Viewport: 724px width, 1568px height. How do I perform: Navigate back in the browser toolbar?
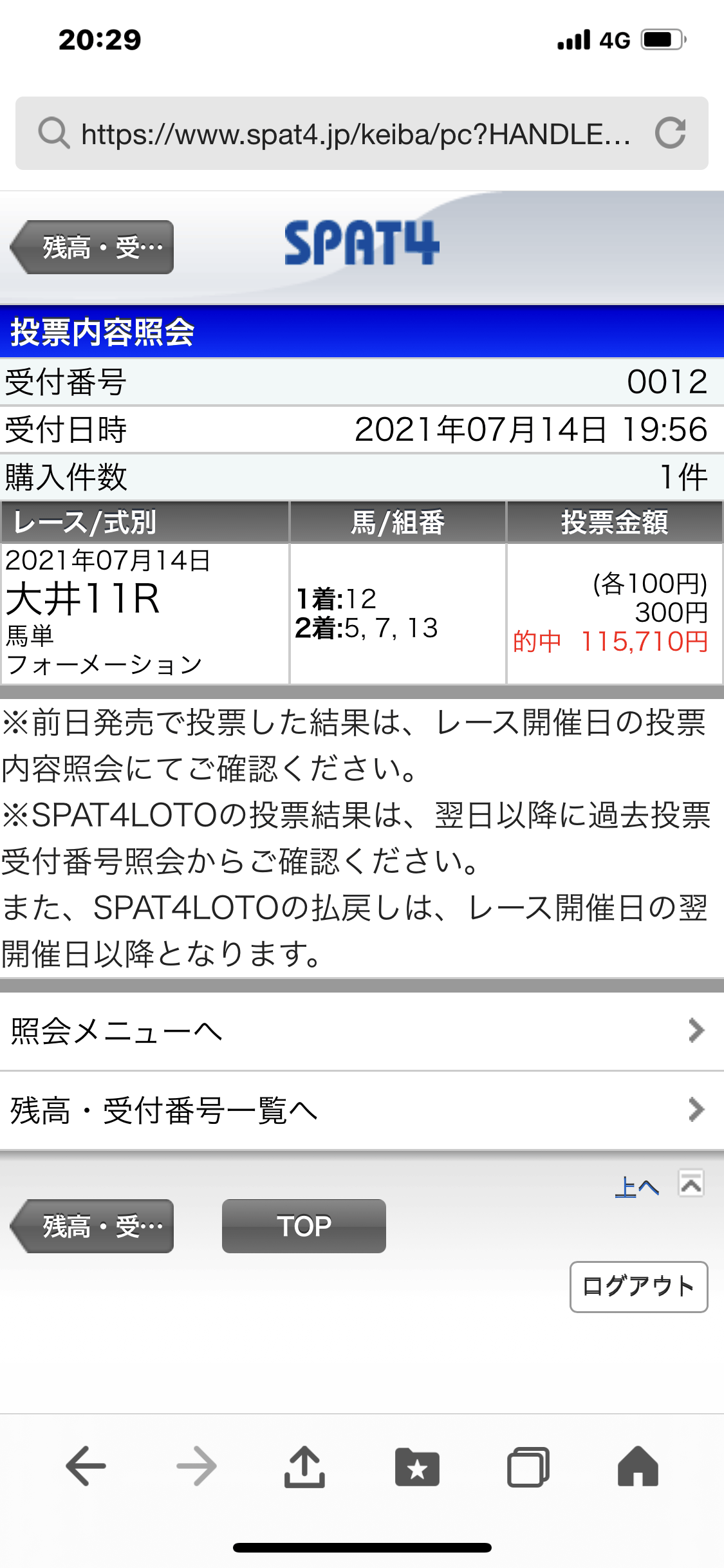(86, 1466)
